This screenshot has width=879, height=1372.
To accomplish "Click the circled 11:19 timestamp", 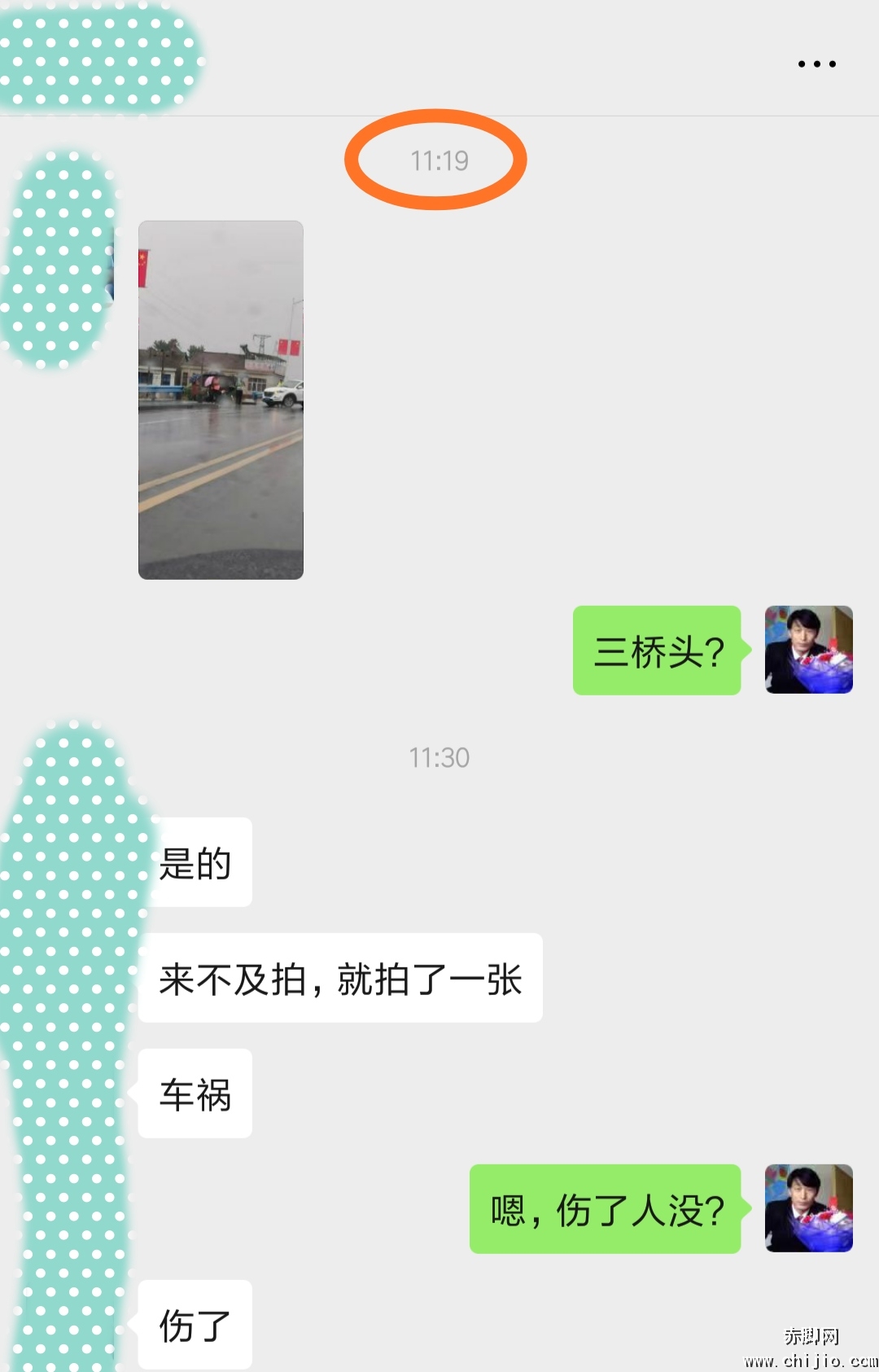I will tap(439, 160).
